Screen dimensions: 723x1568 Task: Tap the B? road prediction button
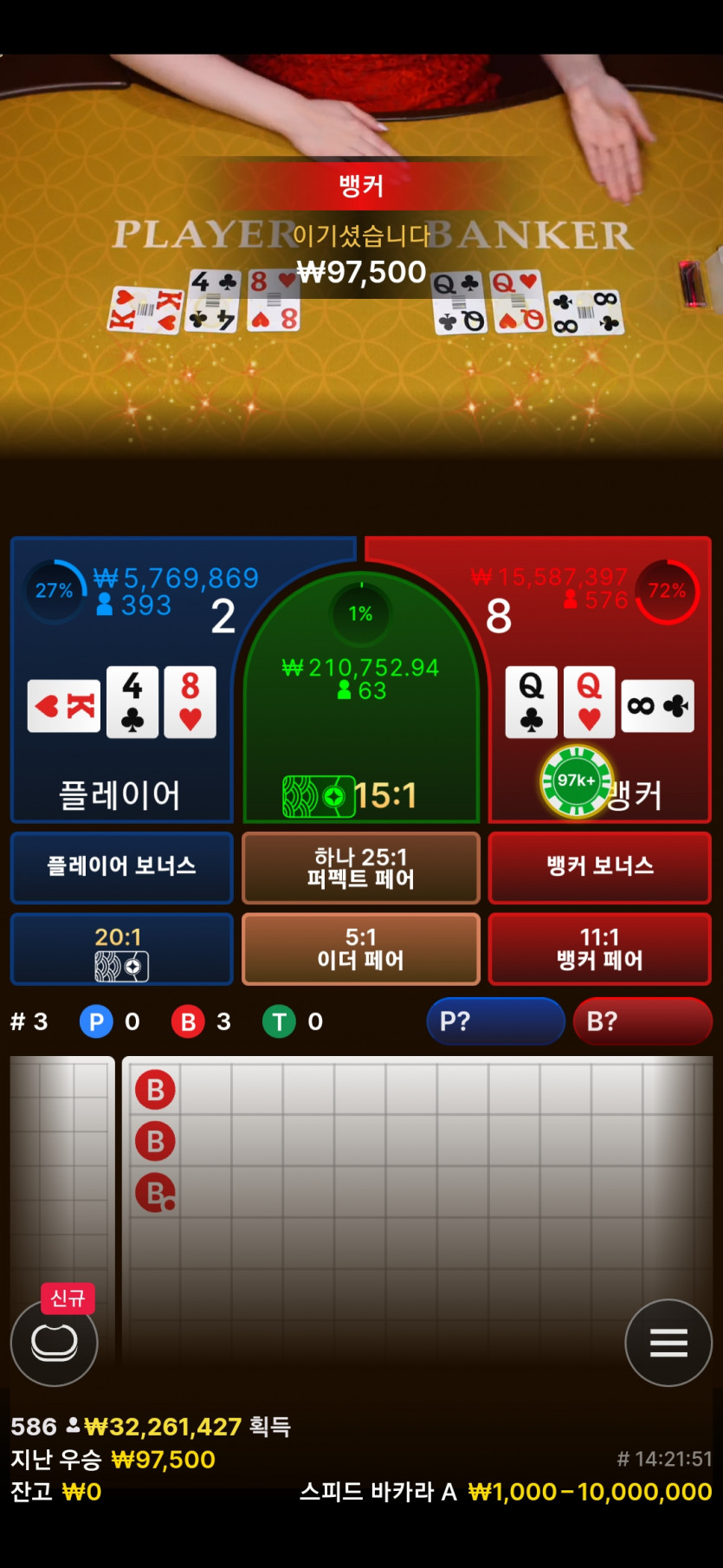tap(642, 1021)
